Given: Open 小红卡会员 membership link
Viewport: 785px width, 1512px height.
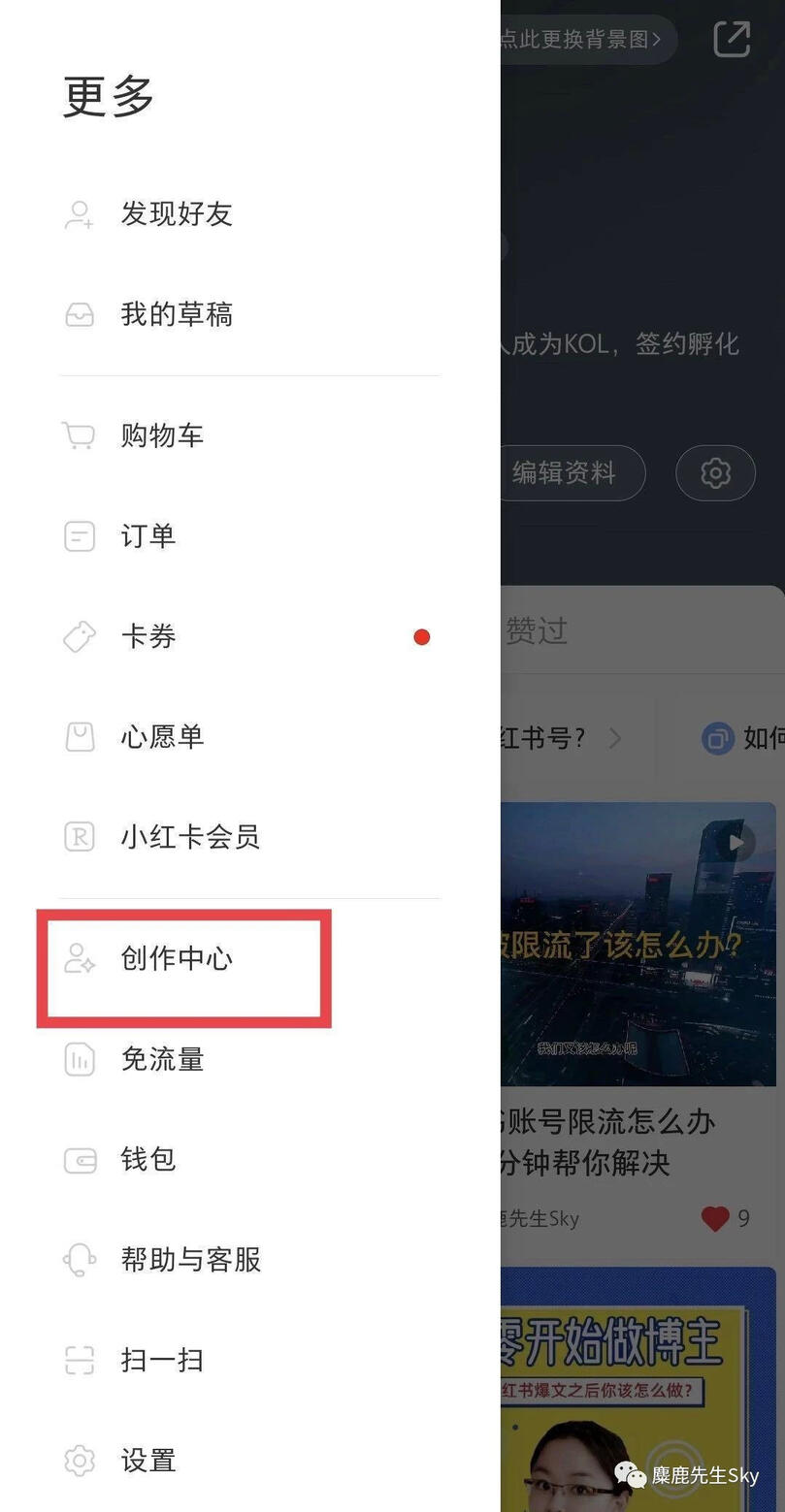Looking at the screenshot, I should click(189, 837).
